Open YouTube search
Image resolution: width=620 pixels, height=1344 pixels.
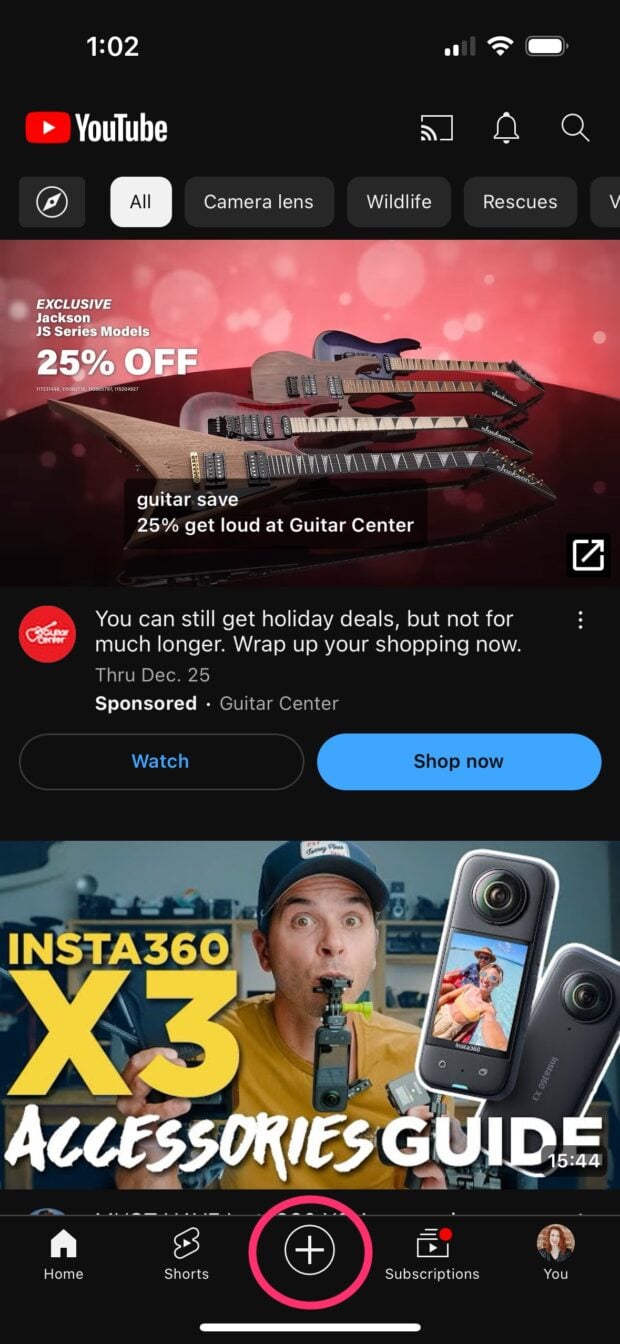575,128
